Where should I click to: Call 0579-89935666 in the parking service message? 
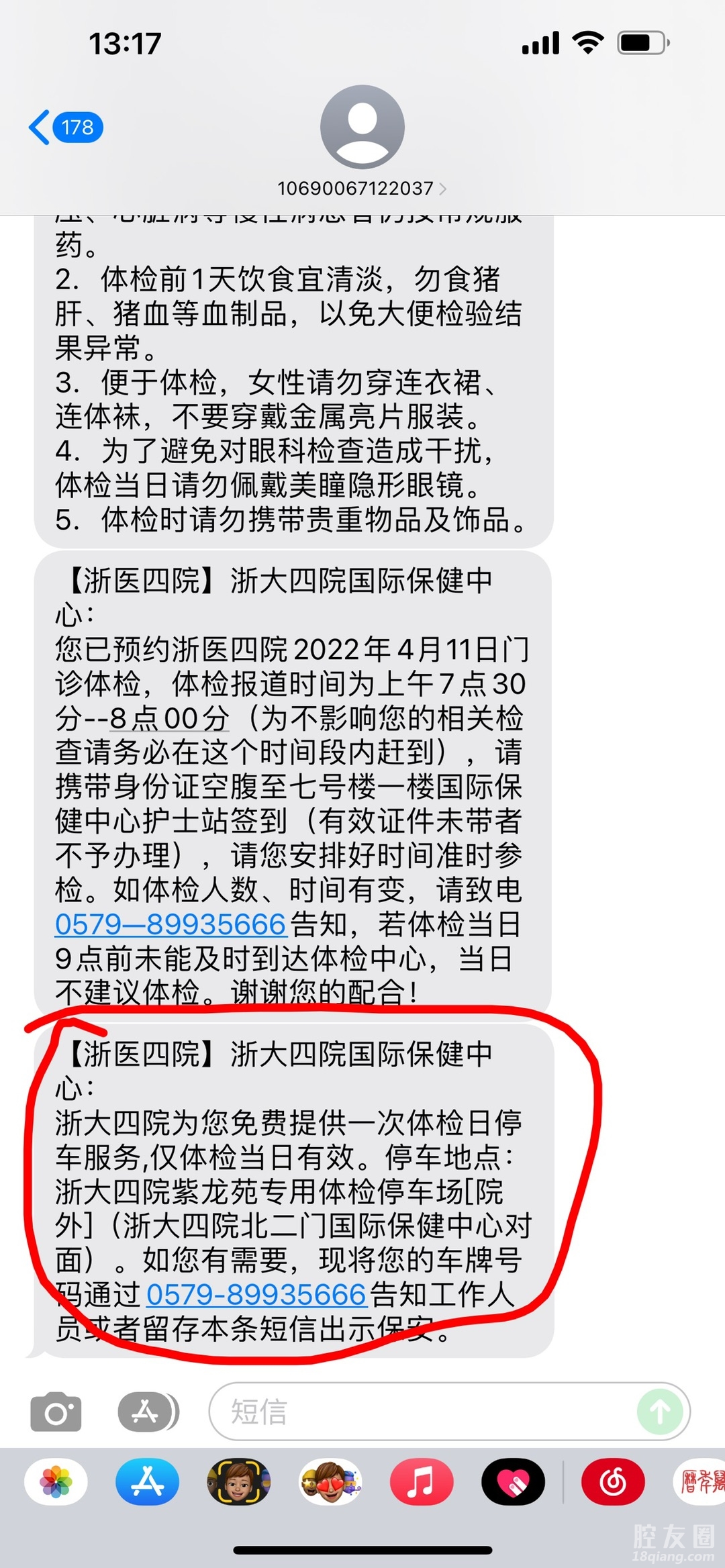pyautogui.click(x=256, y=1294)
